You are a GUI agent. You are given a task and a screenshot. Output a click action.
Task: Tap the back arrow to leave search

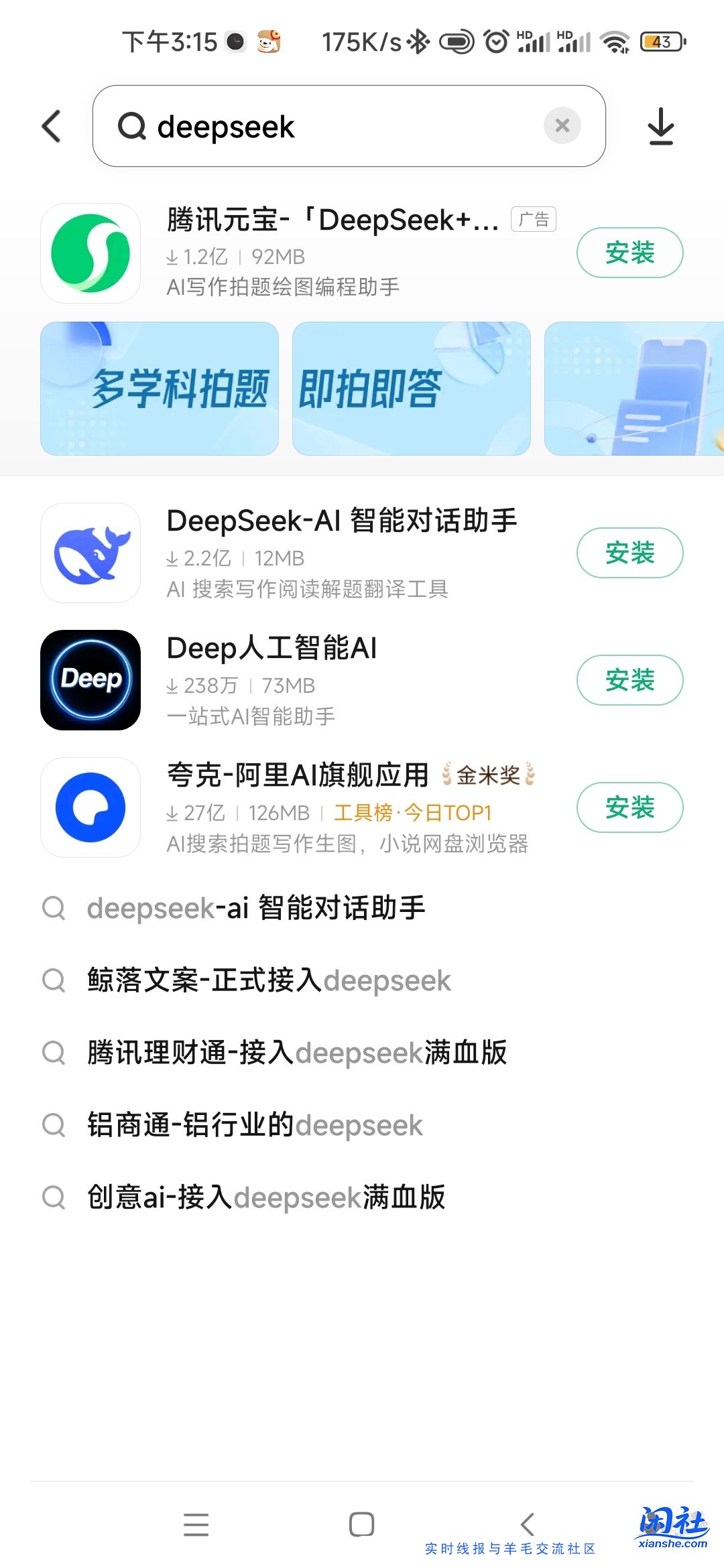(x=51, y=127)
